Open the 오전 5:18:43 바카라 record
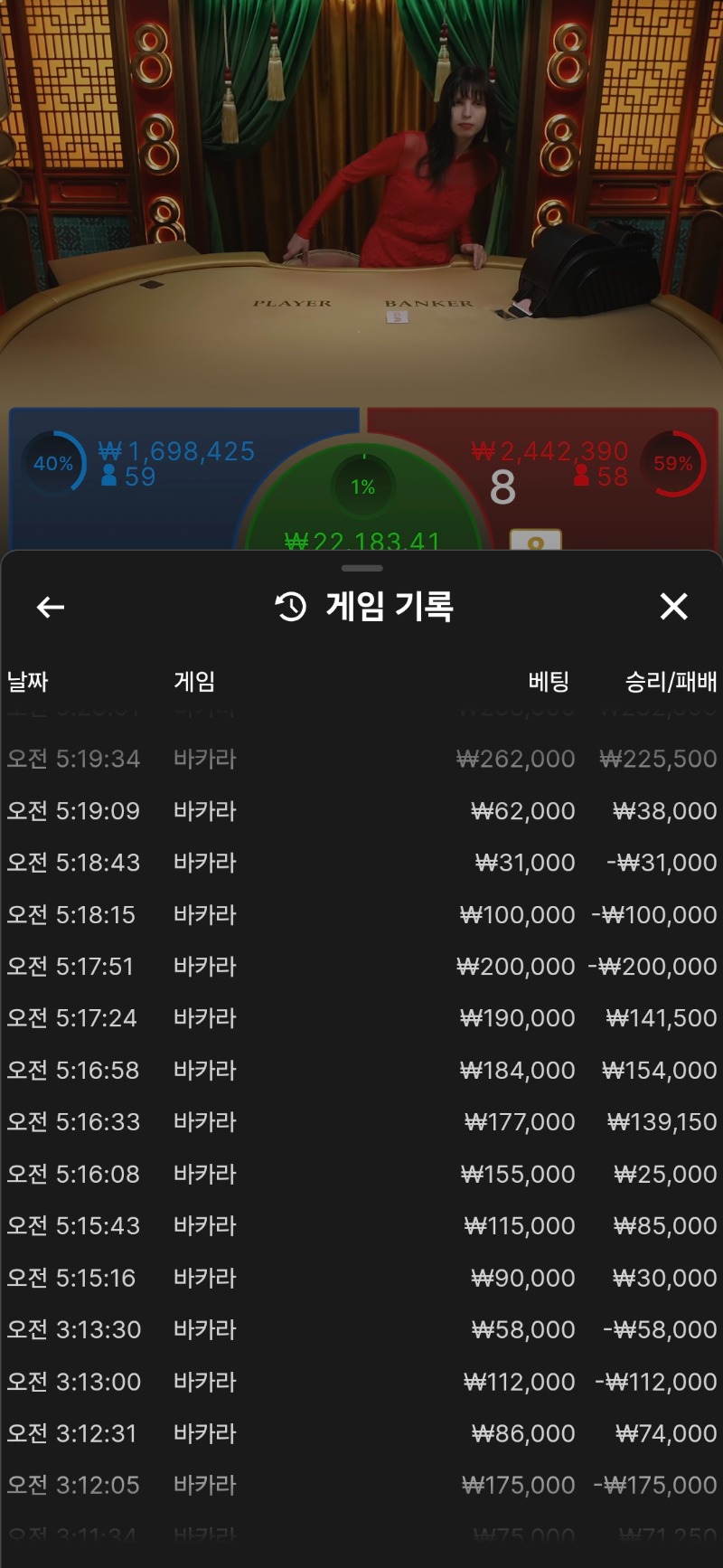 click(x=361, y=863)
